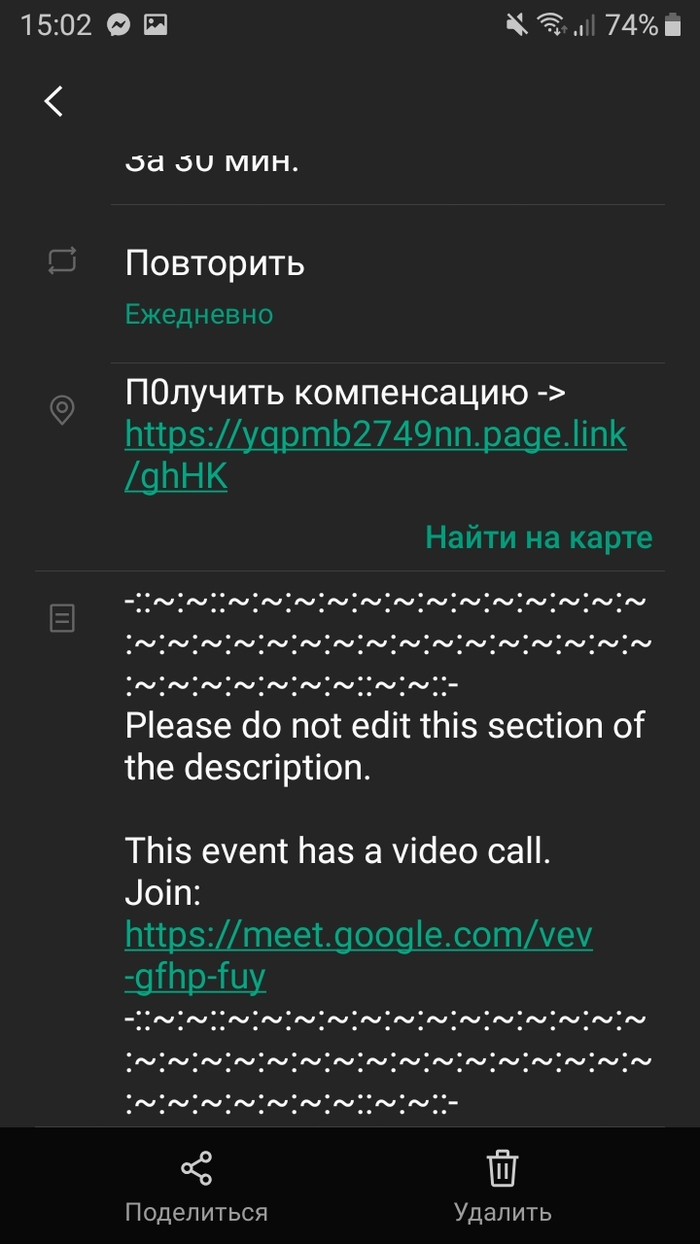700x1244 pixels.
Task: Tap Найти на карте to find location
Action: (x=538, y=537)
